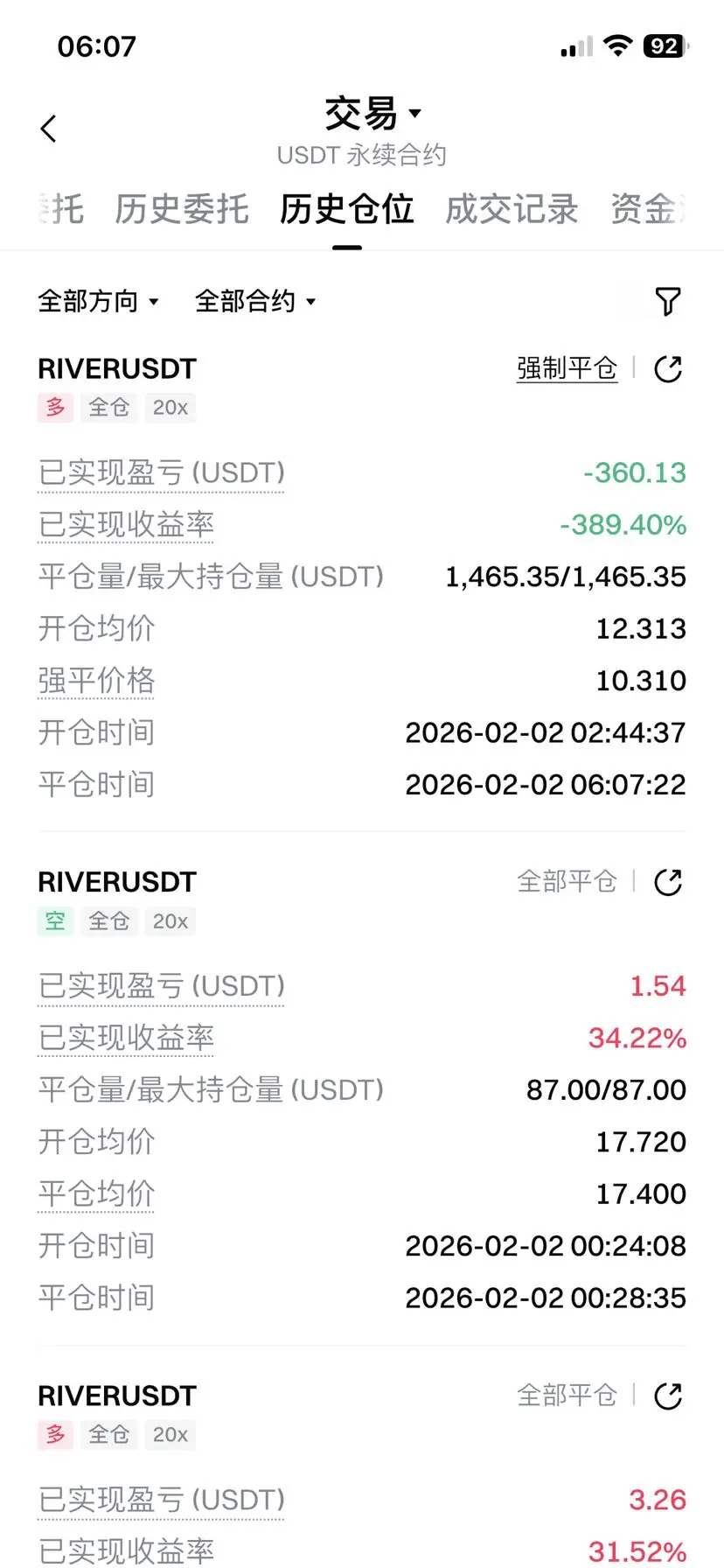The width and height of the screenshot is (724, 1568).
Task: Tap the underlined 强制平仓 link
Action: [x=567, y=368]
